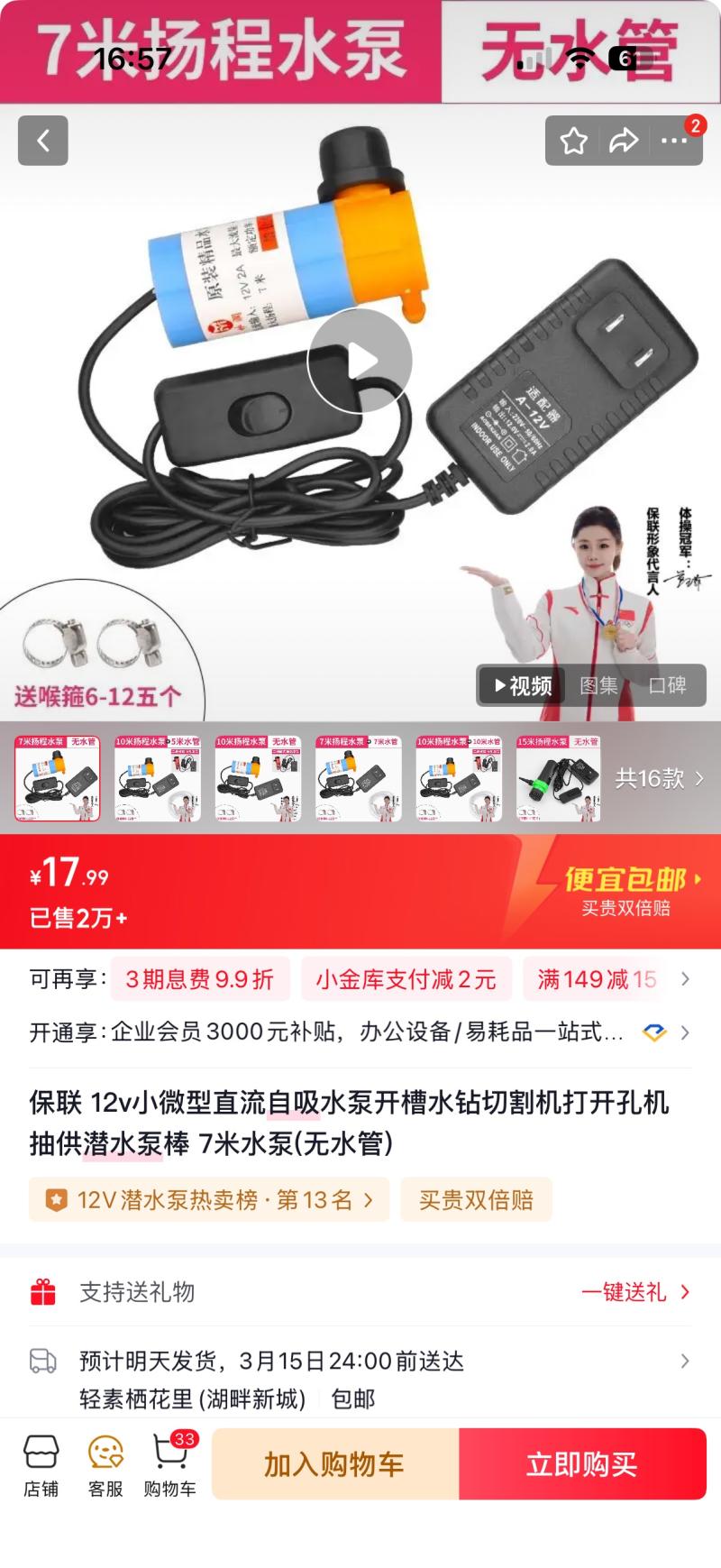
Task: Open the 企业会员3000元补贴 row
Action: tap(360, 1032)
